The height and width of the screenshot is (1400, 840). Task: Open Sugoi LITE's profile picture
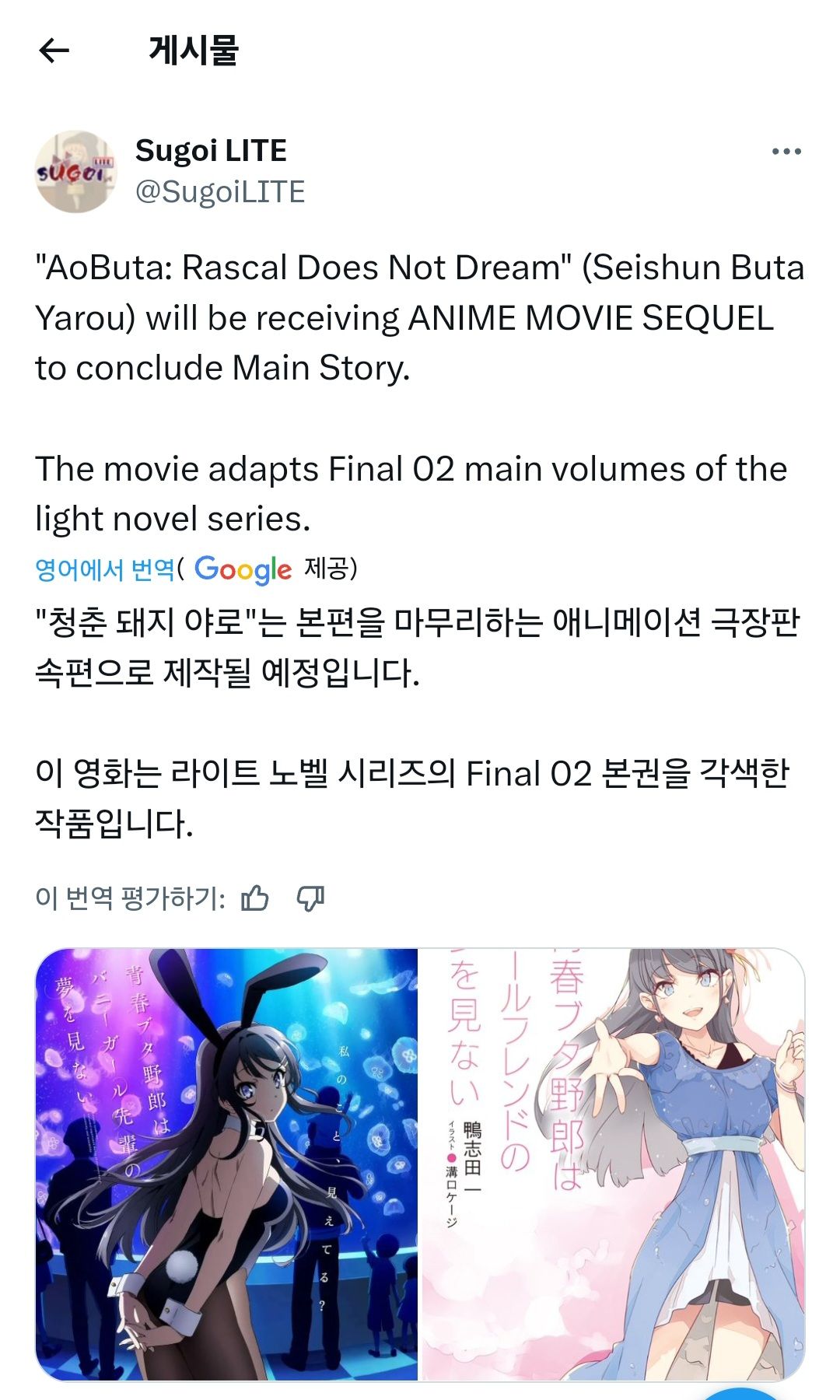point(75,172)
